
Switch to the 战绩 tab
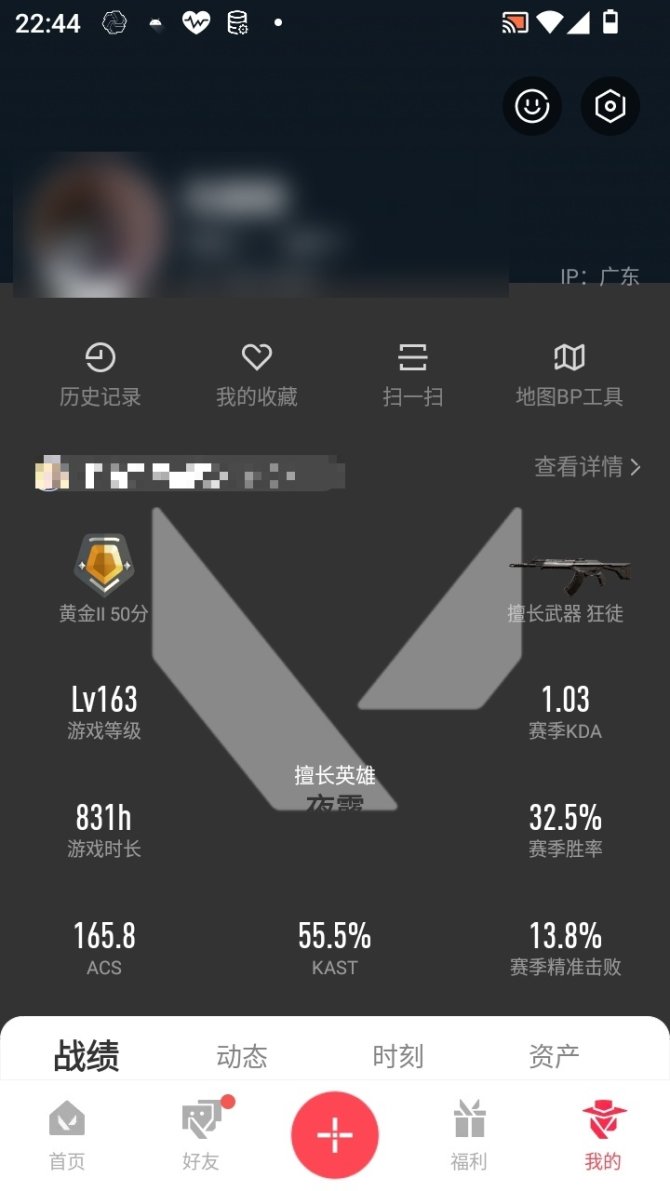[x=86, y=1056]
